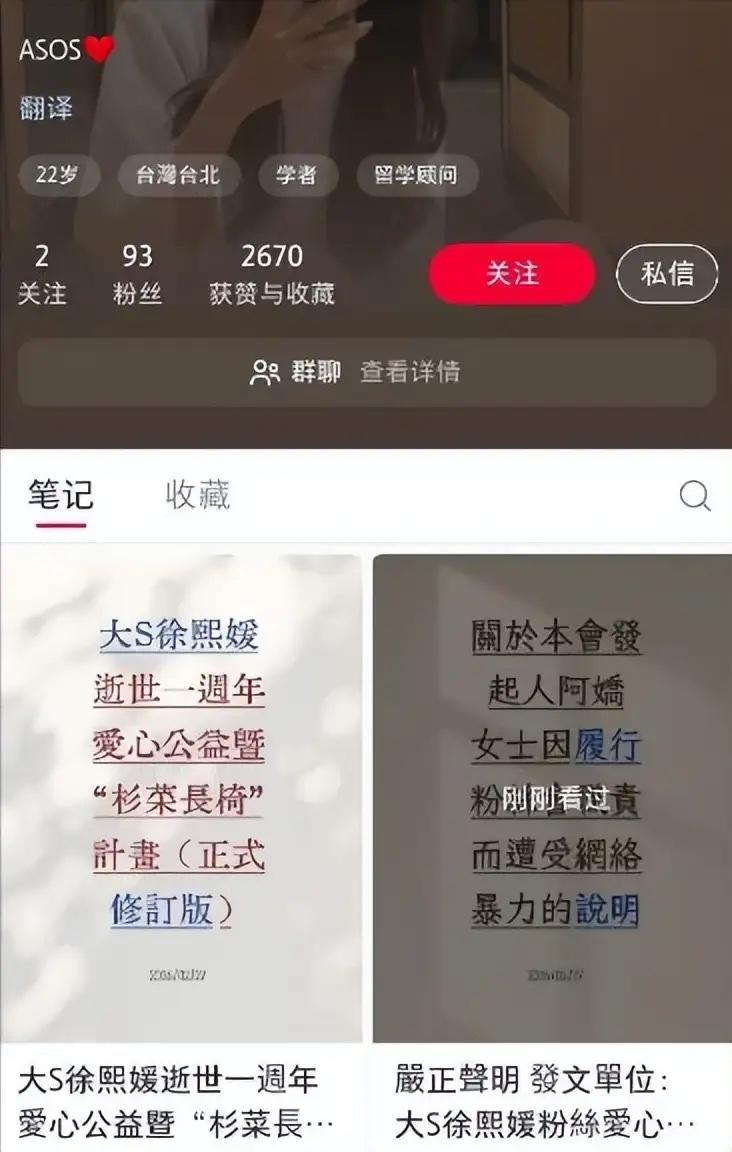
Task: Switch to the 收藏 tab
Action: [197, 495]
